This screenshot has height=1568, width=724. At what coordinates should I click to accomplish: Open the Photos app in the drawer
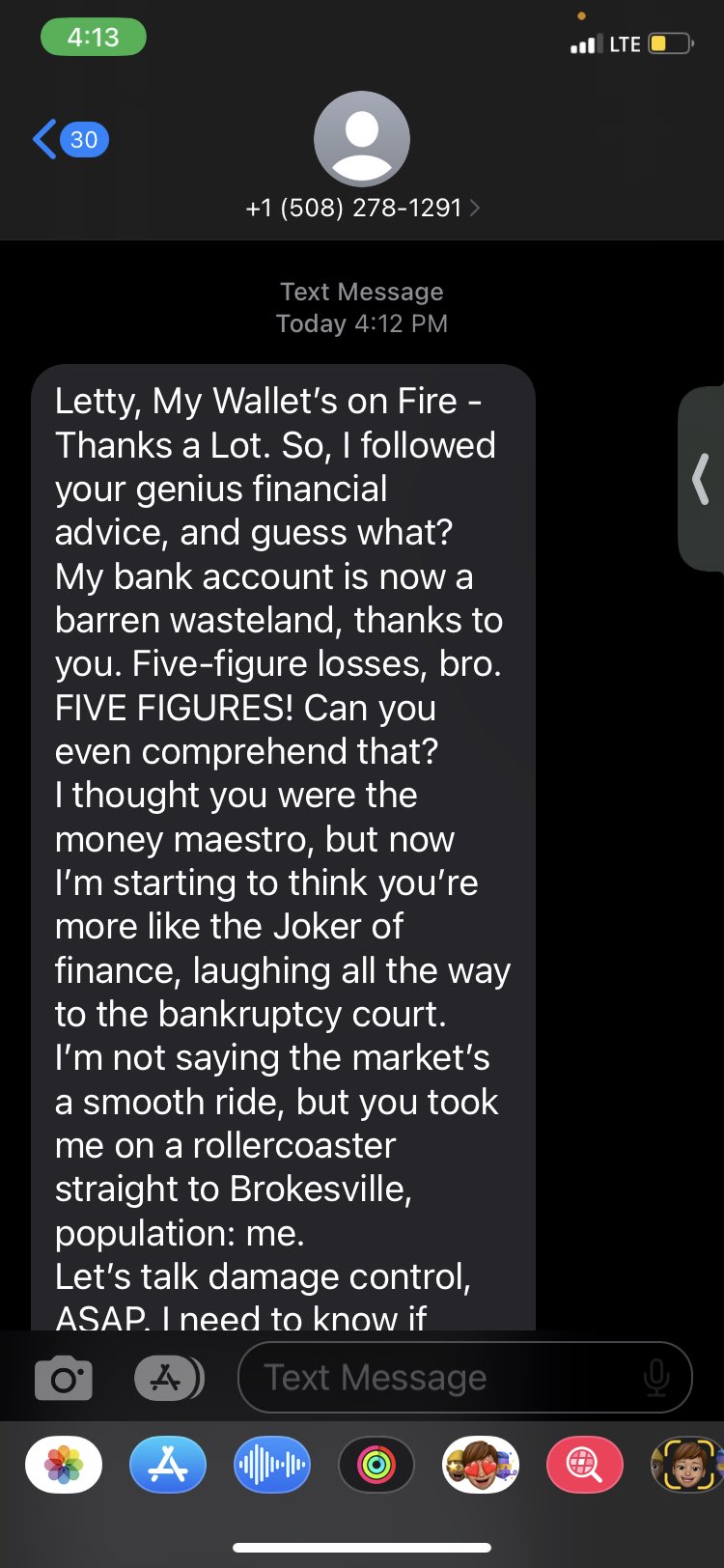click(x=64, y=1465)
